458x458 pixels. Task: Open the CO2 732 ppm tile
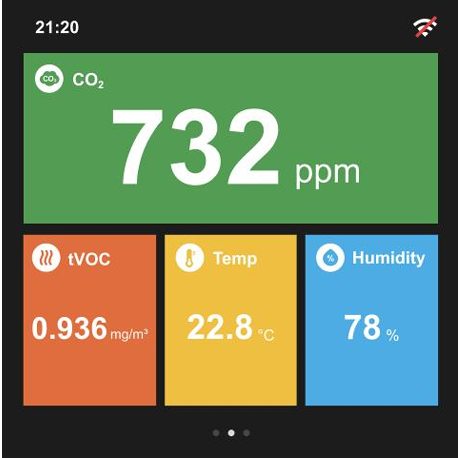click(x=231, y=138)
